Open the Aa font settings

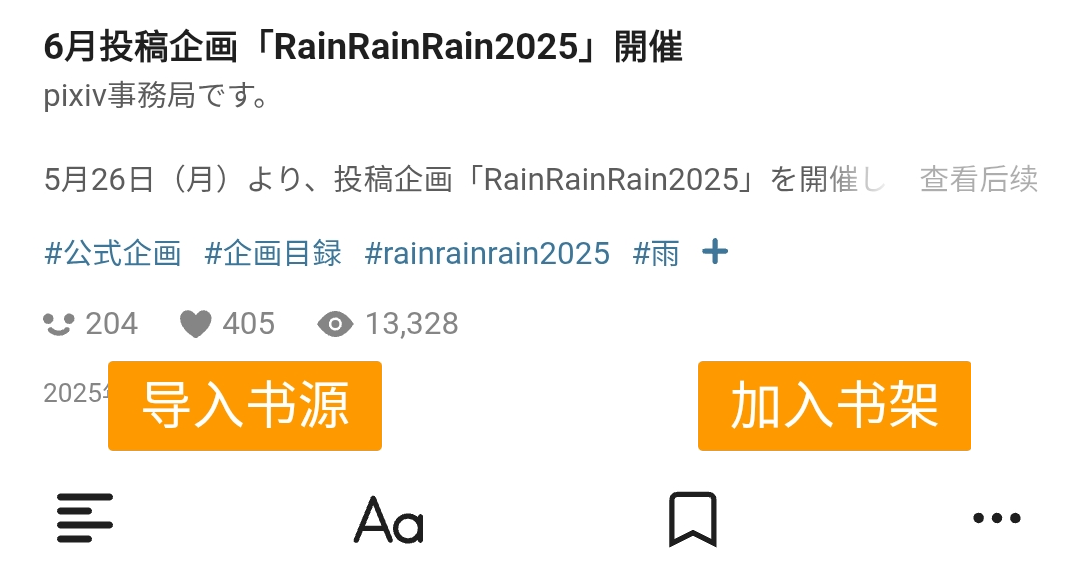(389, 520)
